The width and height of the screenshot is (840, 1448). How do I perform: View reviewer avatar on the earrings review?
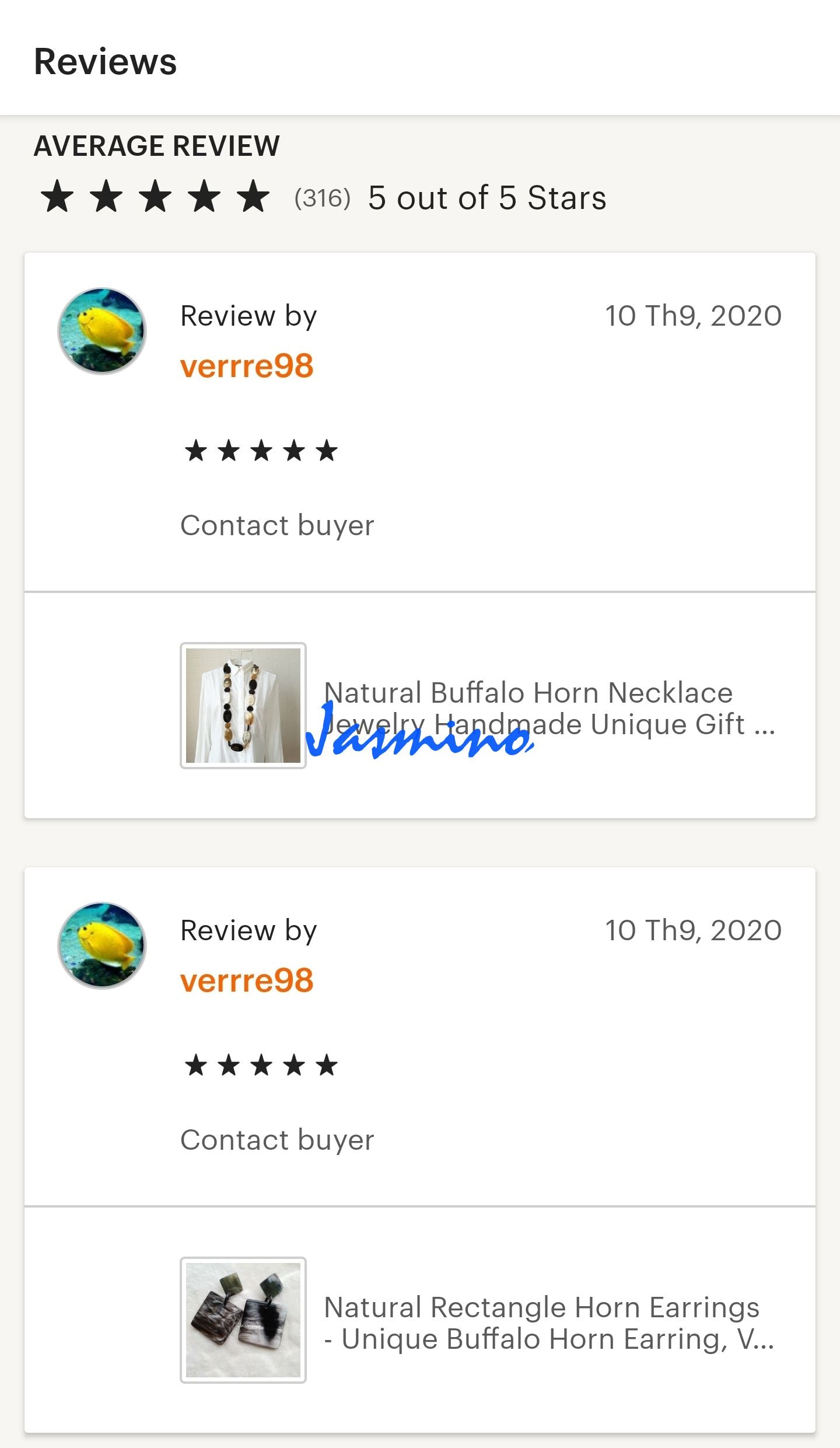click(102, 945)
